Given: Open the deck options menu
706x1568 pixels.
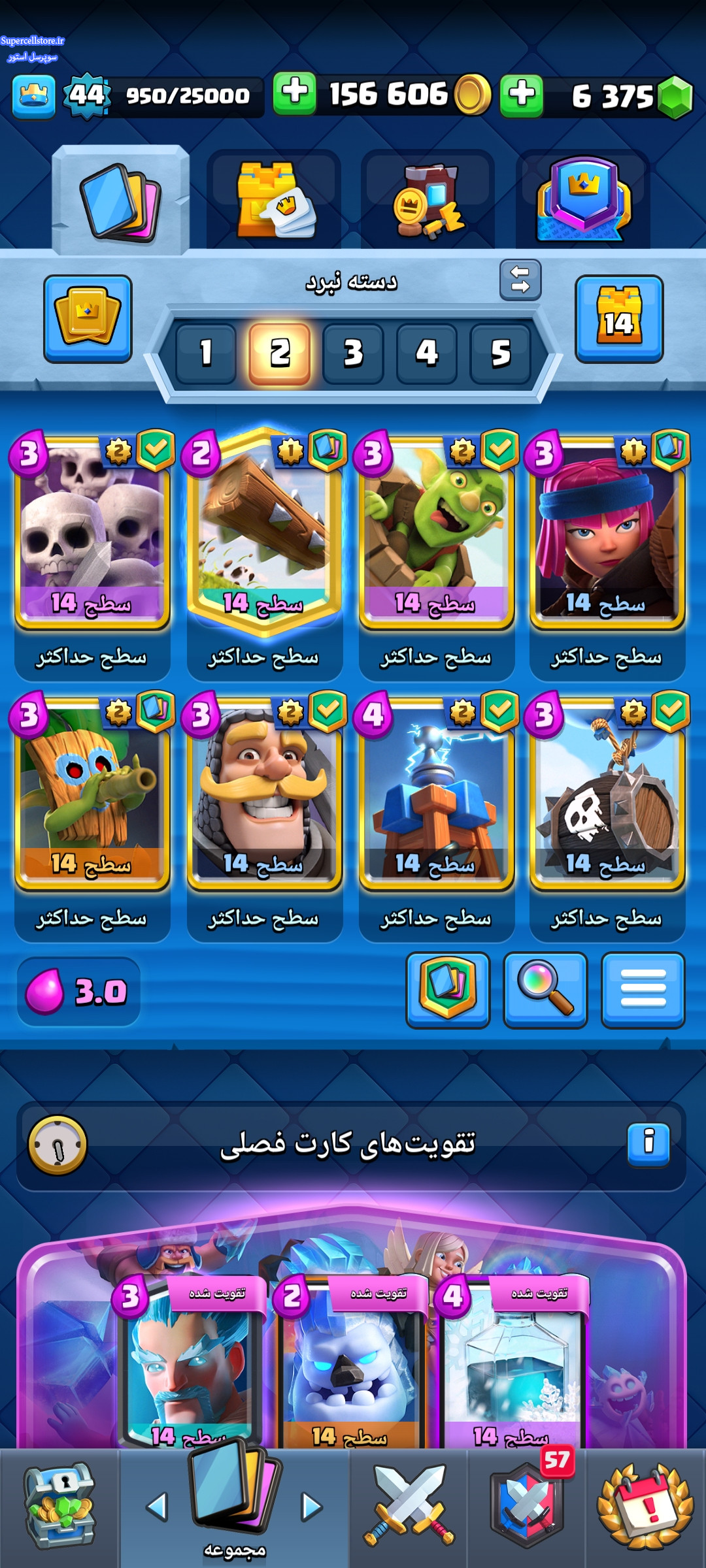Looking at the screenshot, I should coord(643,990).
